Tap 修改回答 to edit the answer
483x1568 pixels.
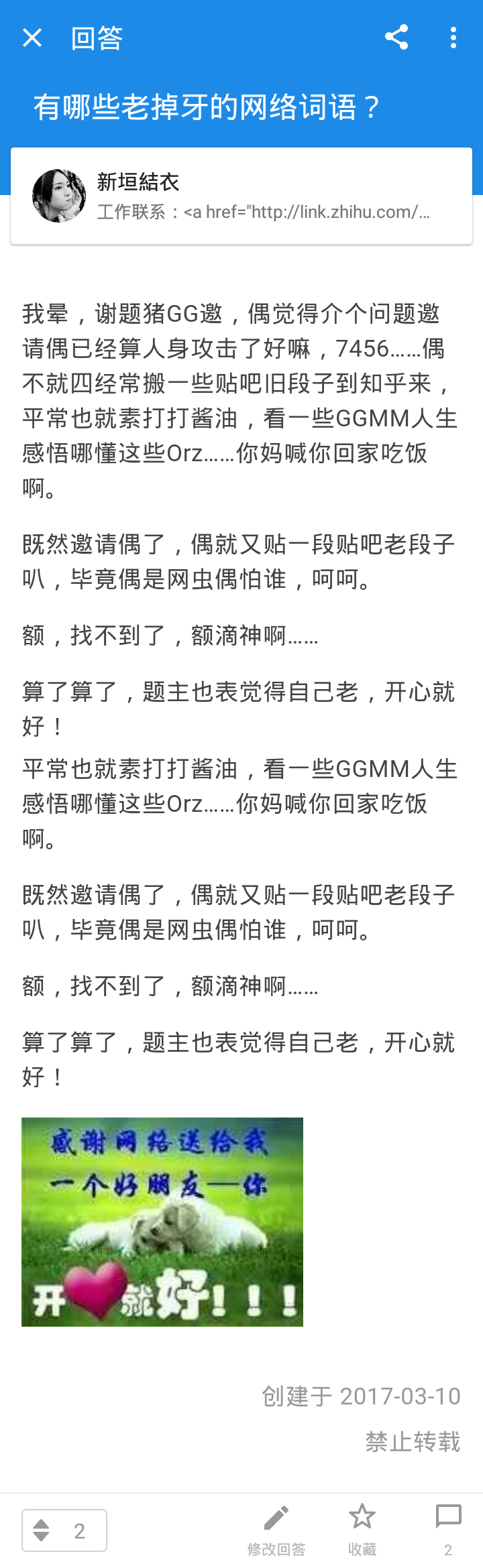tap(276, 1530)
